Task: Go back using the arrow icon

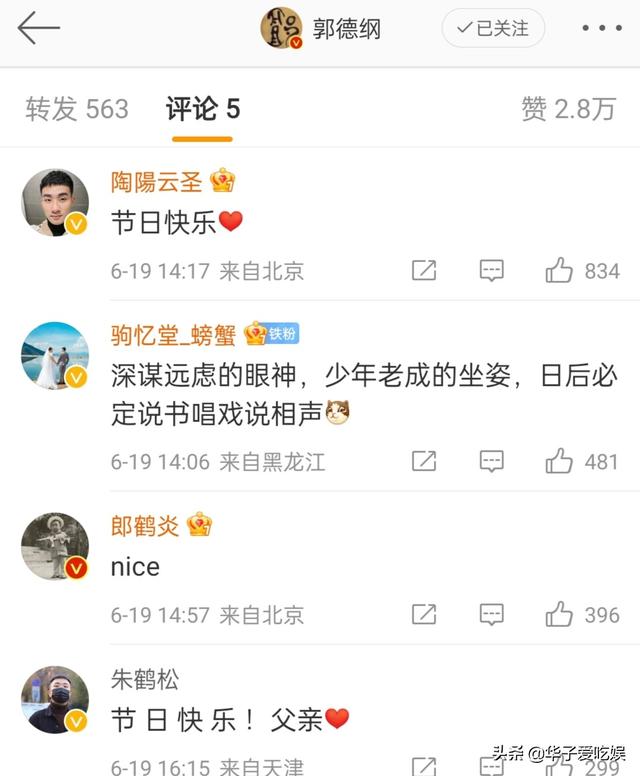Action: point(38,28)
